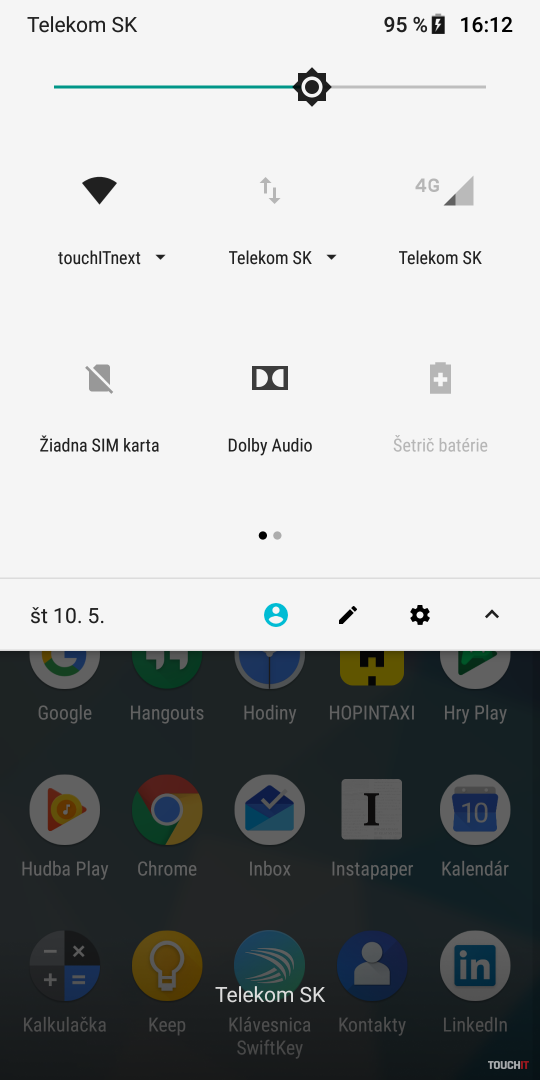The image size is (540, 1080).
Task: Tap the brightness slider
Action: [x=270, y=87]
